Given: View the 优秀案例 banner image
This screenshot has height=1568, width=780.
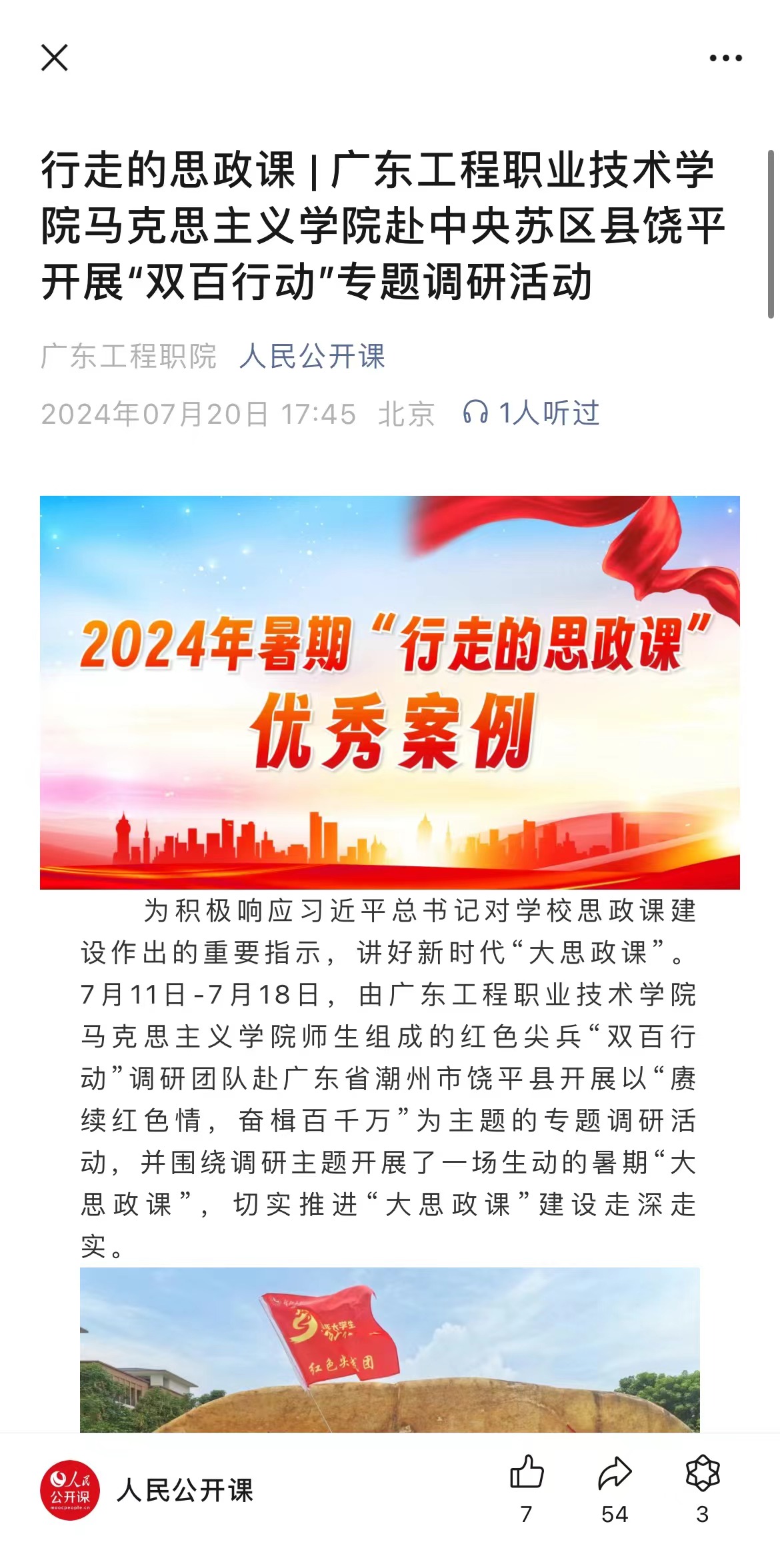Looking at the screenshot, I should click(390, 692).
